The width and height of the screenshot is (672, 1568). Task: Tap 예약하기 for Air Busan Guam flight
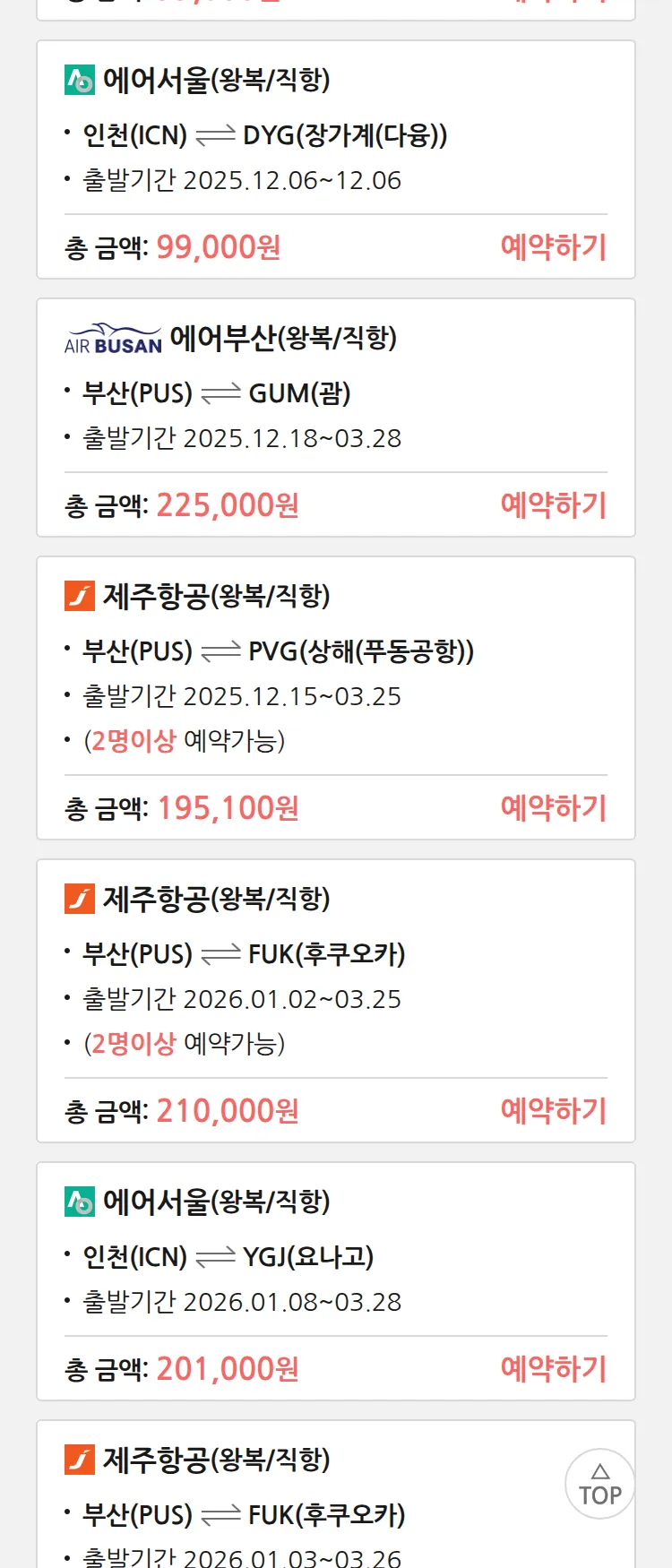(553, 504)
